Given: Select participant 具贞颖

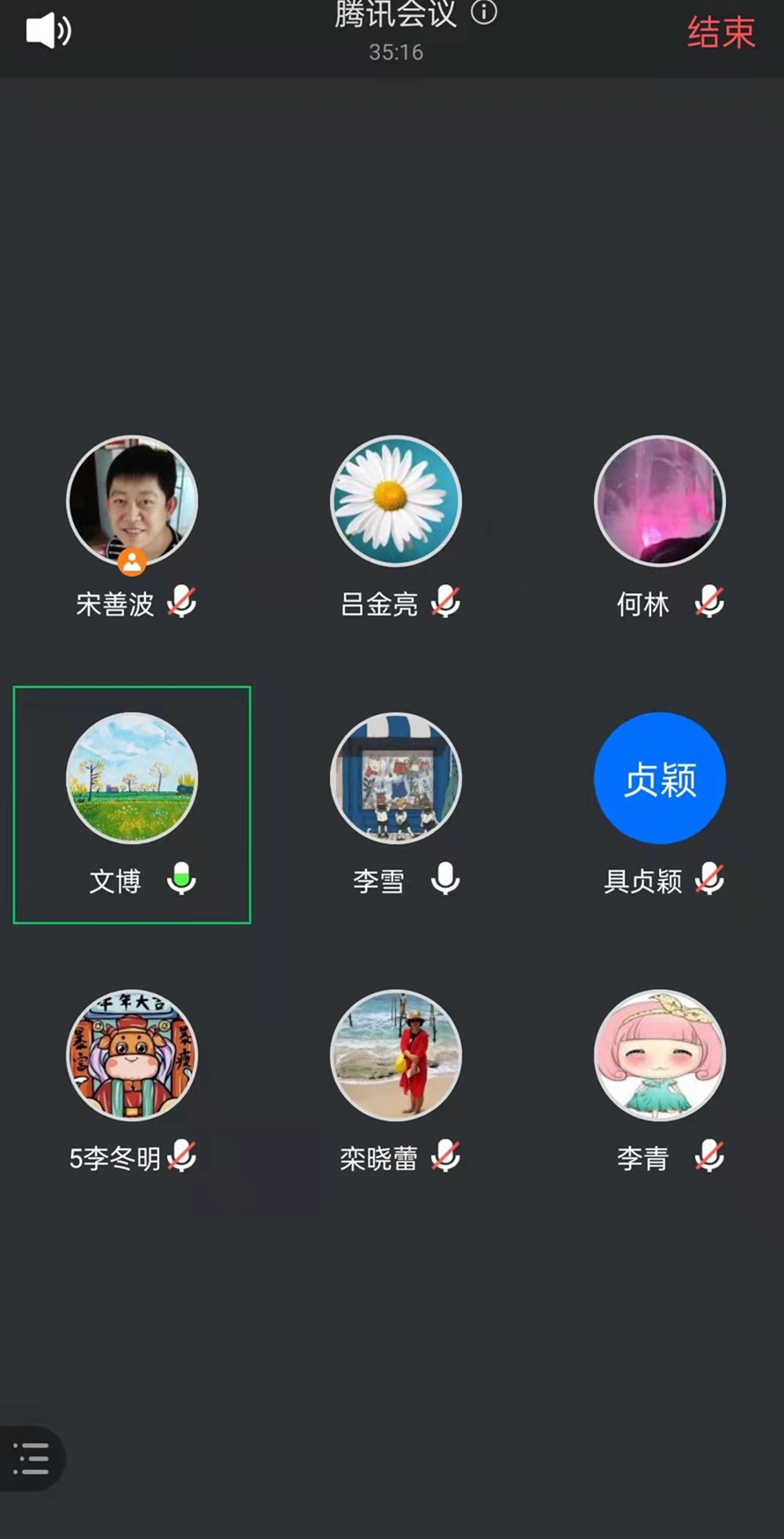Looking at the screenshot, I should click(x=660, y=779).
